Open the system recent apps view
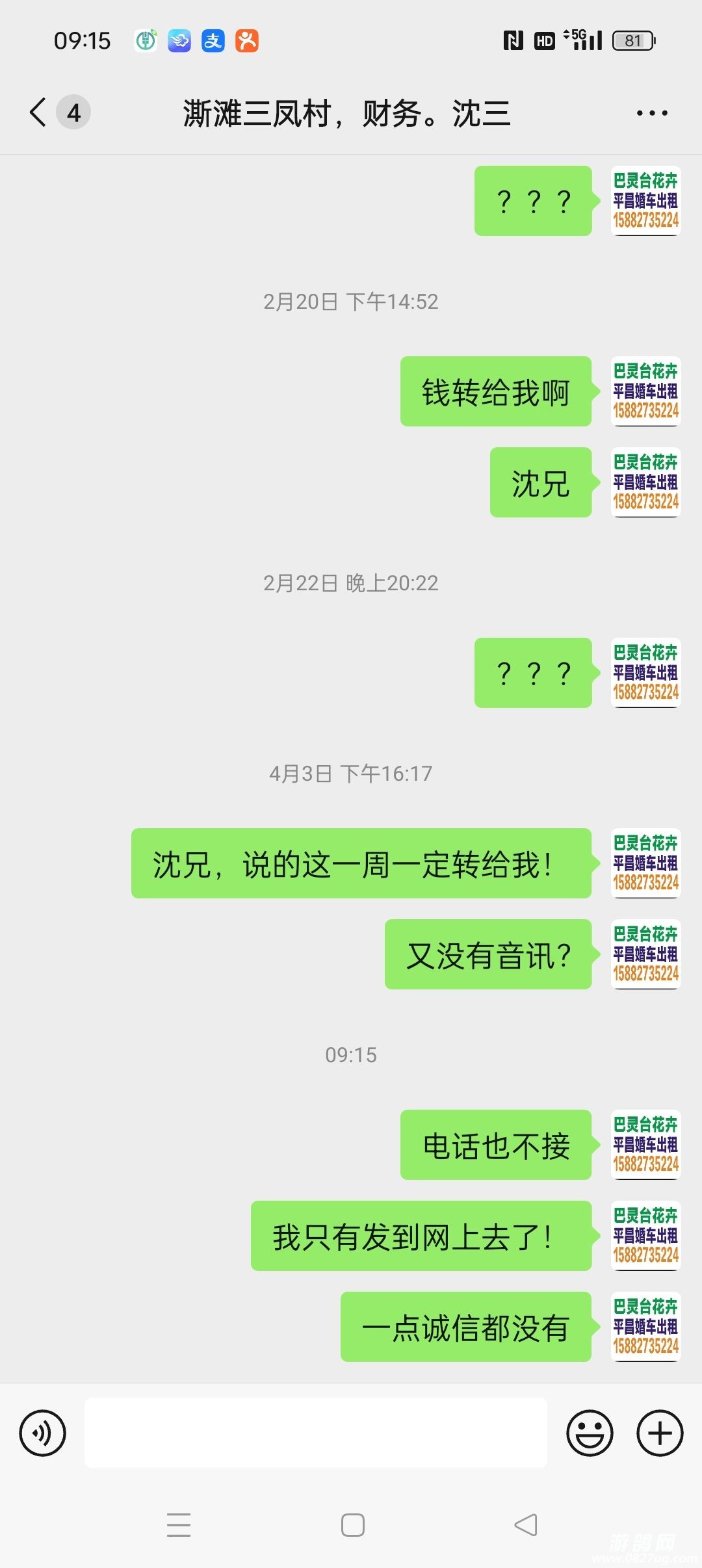The width and height of the screenshot is (702, 1568). 179,1525
